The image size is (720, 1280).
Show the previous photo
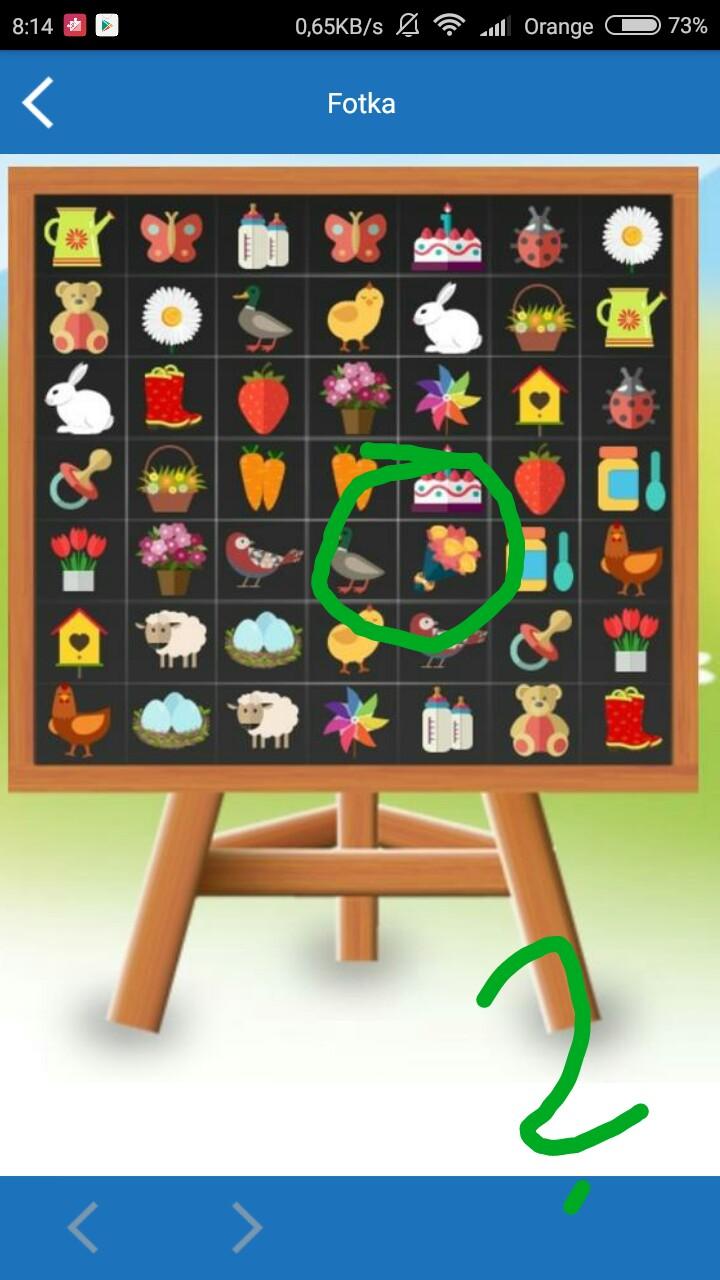tap(84, 1227)
